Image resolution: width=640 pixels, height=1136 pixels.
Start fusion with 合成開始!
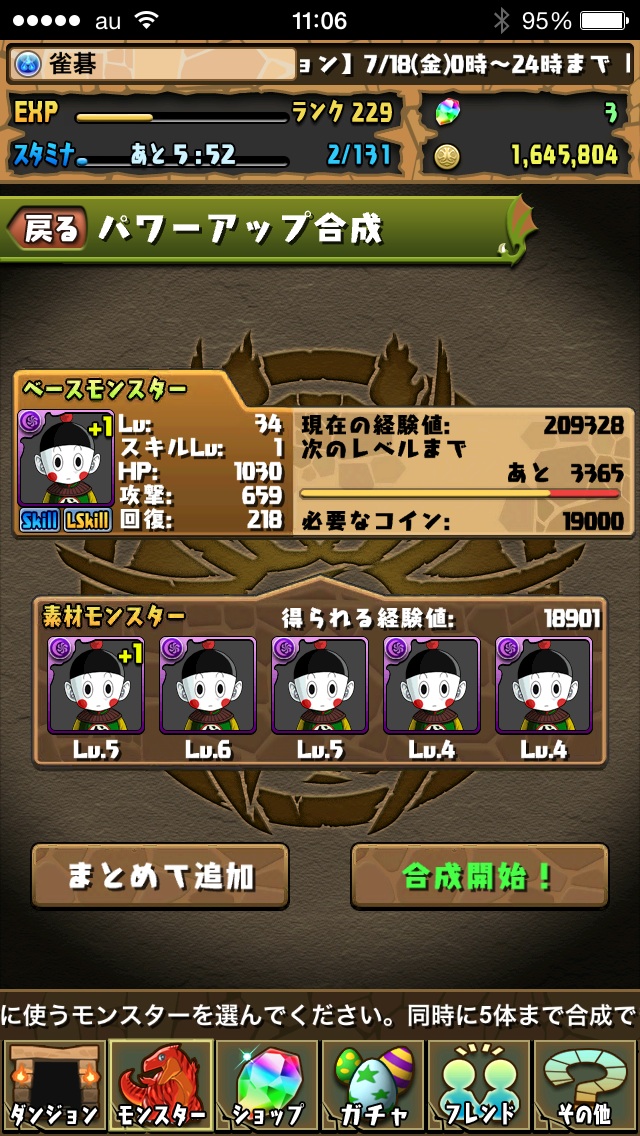[479, 876]
